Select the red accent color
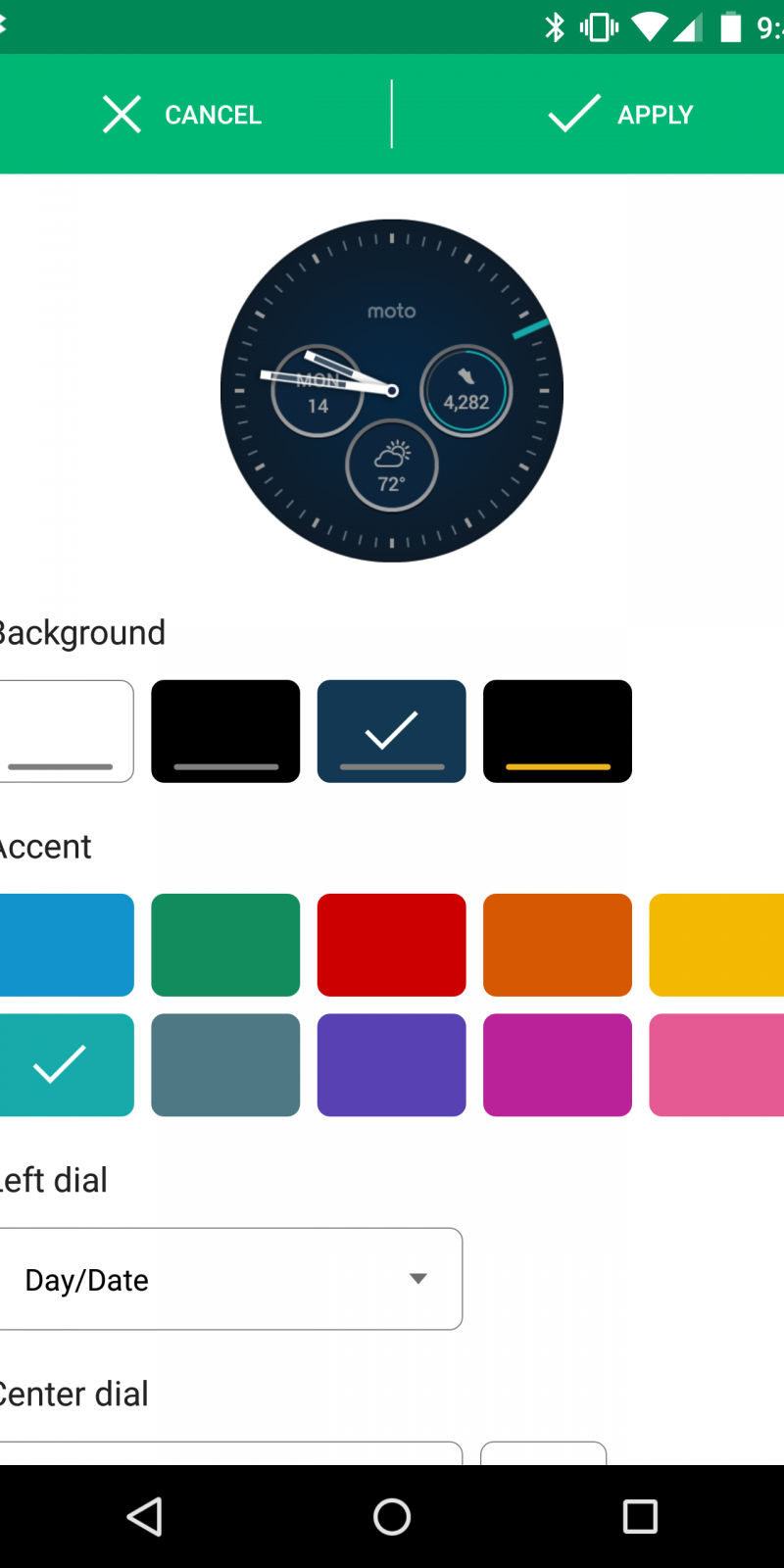The image size is (784, 1568). 391,945
